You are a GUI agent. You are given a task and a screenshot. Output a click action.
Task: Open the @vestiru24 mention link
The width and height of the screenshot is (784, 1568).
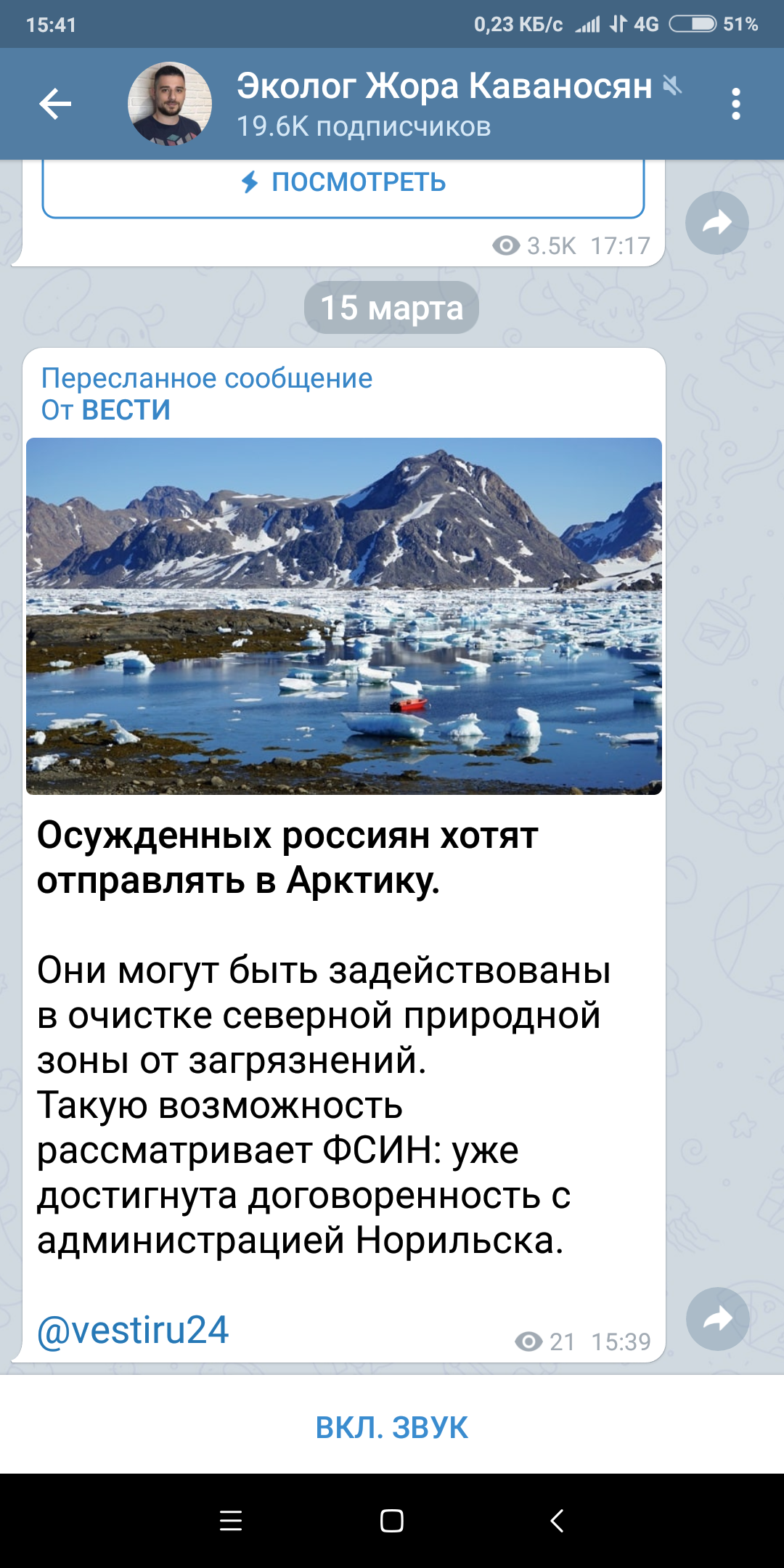coord(133,1330)
